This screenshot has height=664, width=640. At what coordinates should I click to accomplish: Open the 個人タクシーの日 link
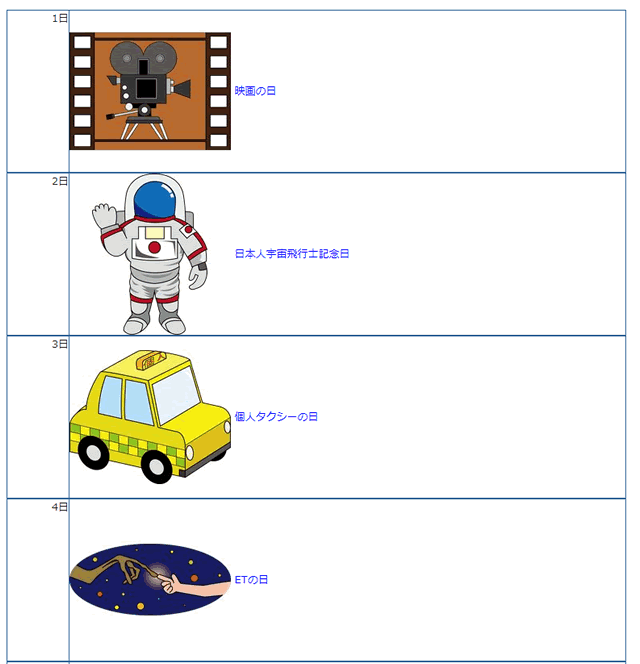pos(276,417)
